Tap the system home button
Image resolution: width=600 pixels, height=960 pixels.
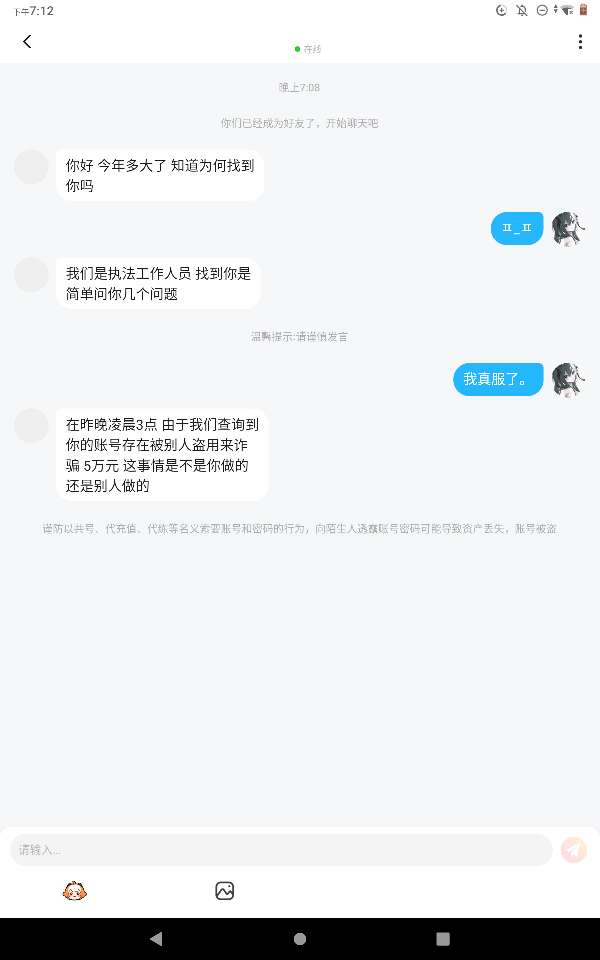[300, 939]
